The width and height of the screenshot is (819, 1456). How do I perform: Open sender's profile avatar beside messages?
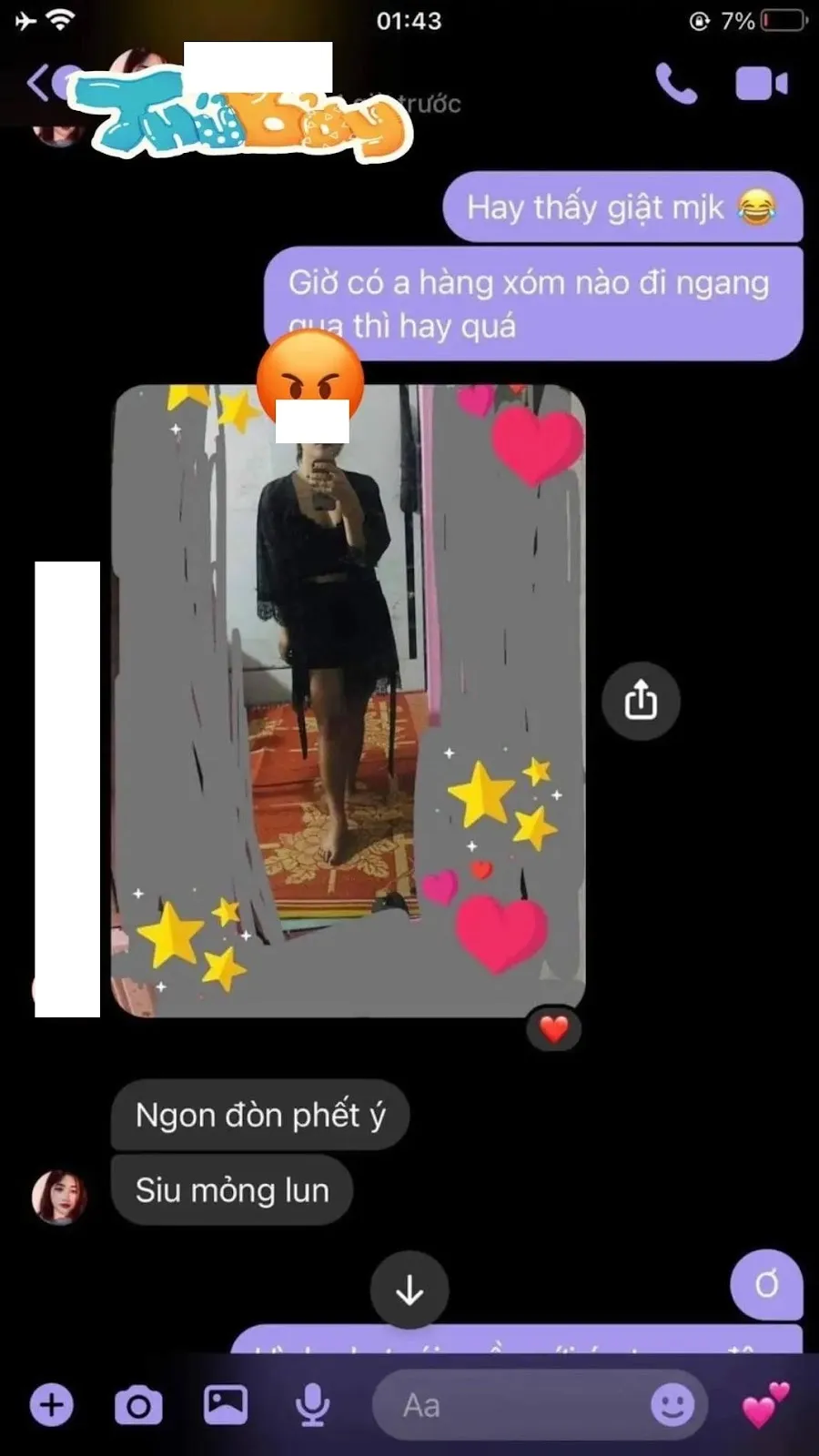tap(59, 1196)
